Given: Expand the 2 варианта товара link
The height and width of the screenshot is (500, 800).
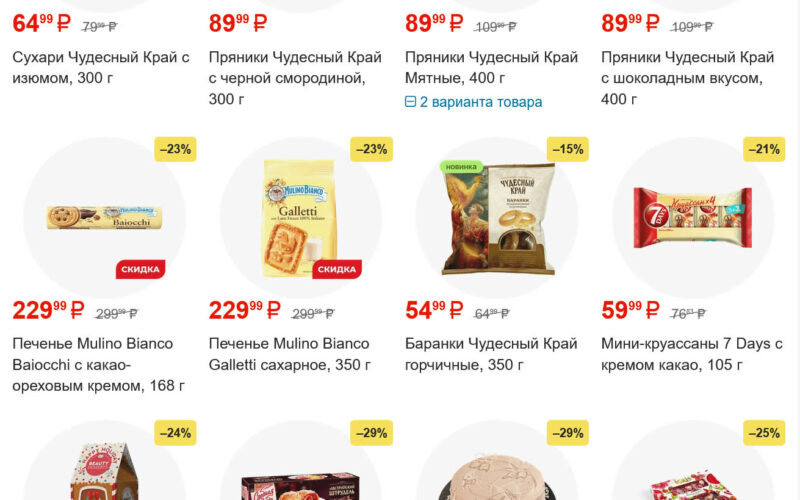Looking at the screenshot, I should pyautogui.click(x=474, y=102).
